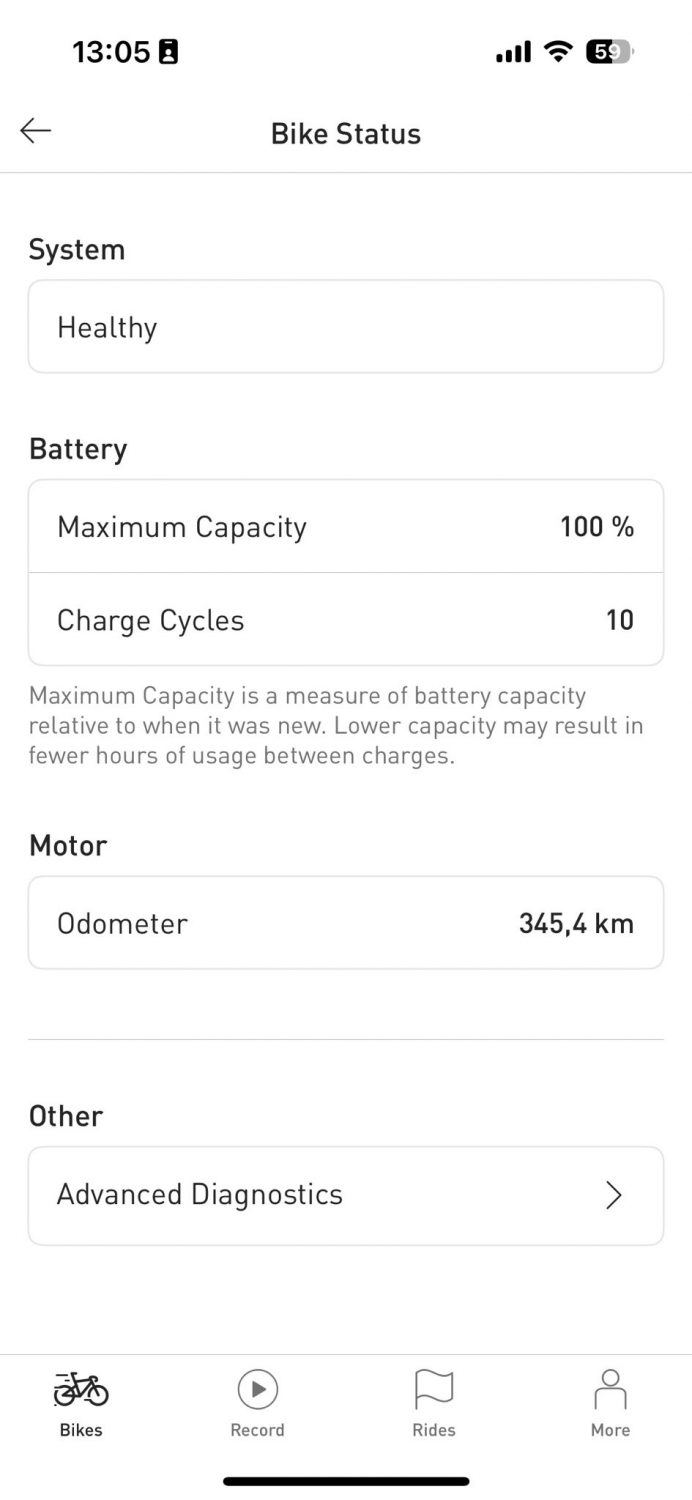Select the More tab
The height and width of the screenshot is (1500, 692).
pos(610,1404)
